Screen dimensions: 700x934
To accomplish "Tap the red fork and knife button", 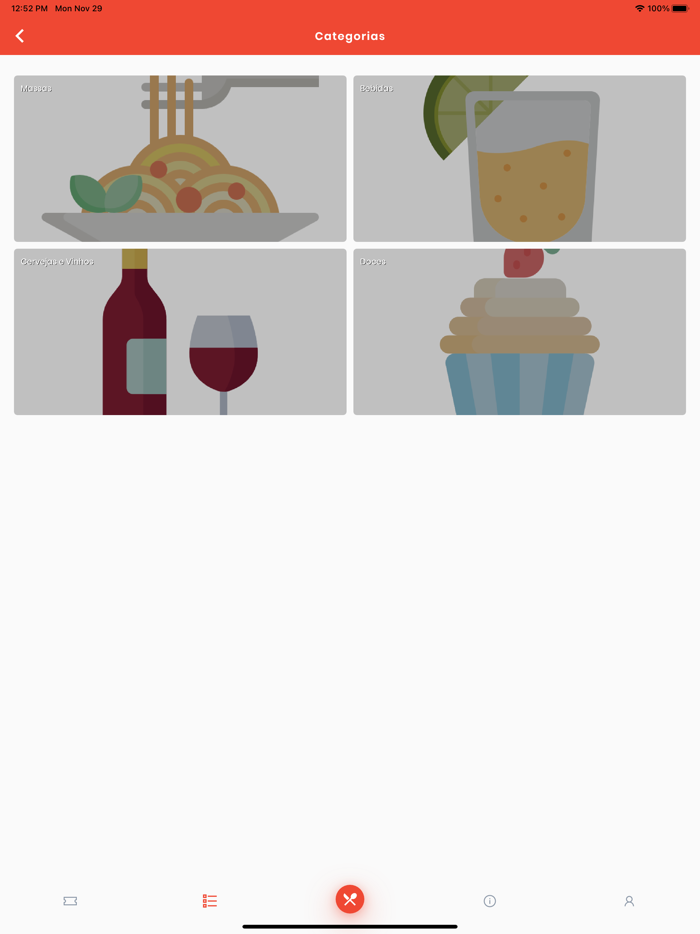I will [350, 899].
